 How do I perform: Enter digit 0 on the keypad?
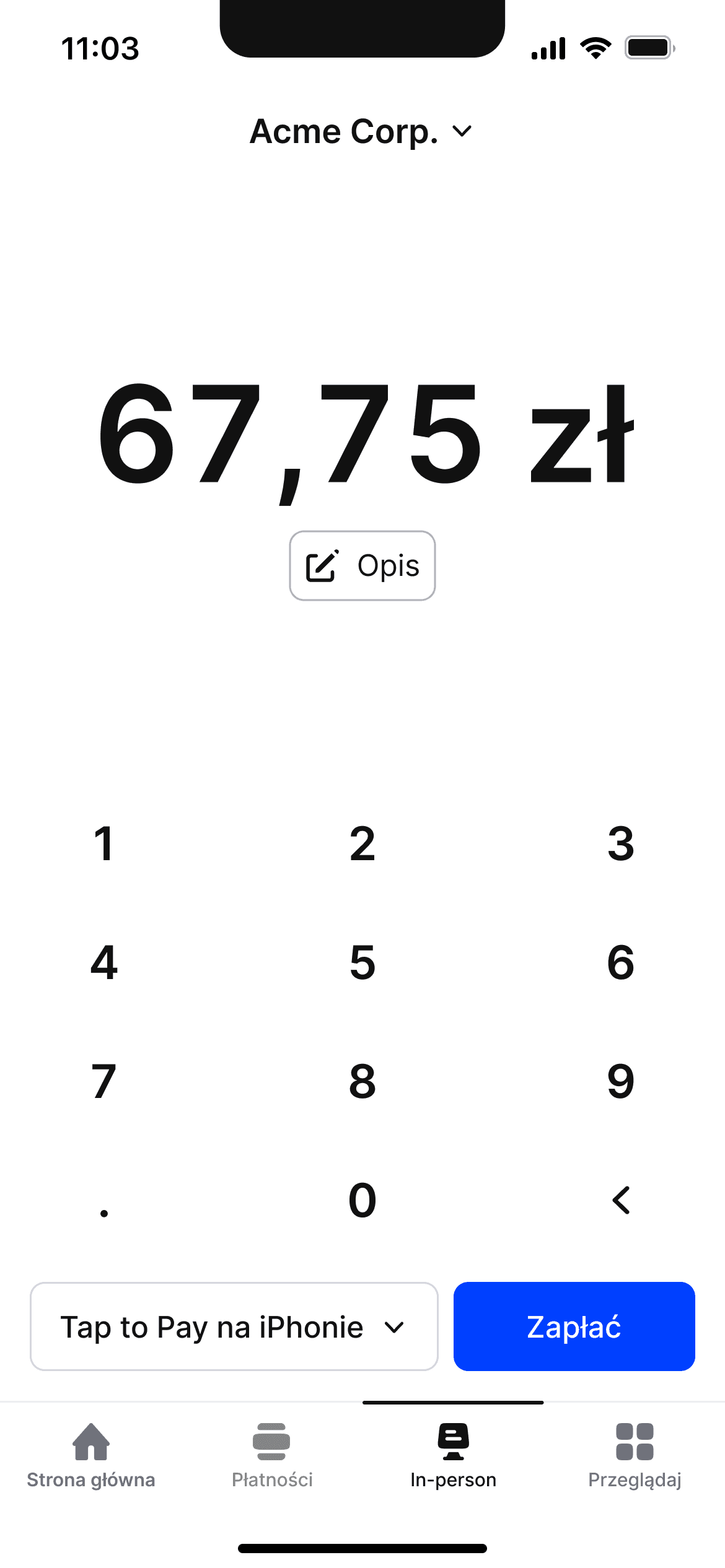[x=362, y=1200]
